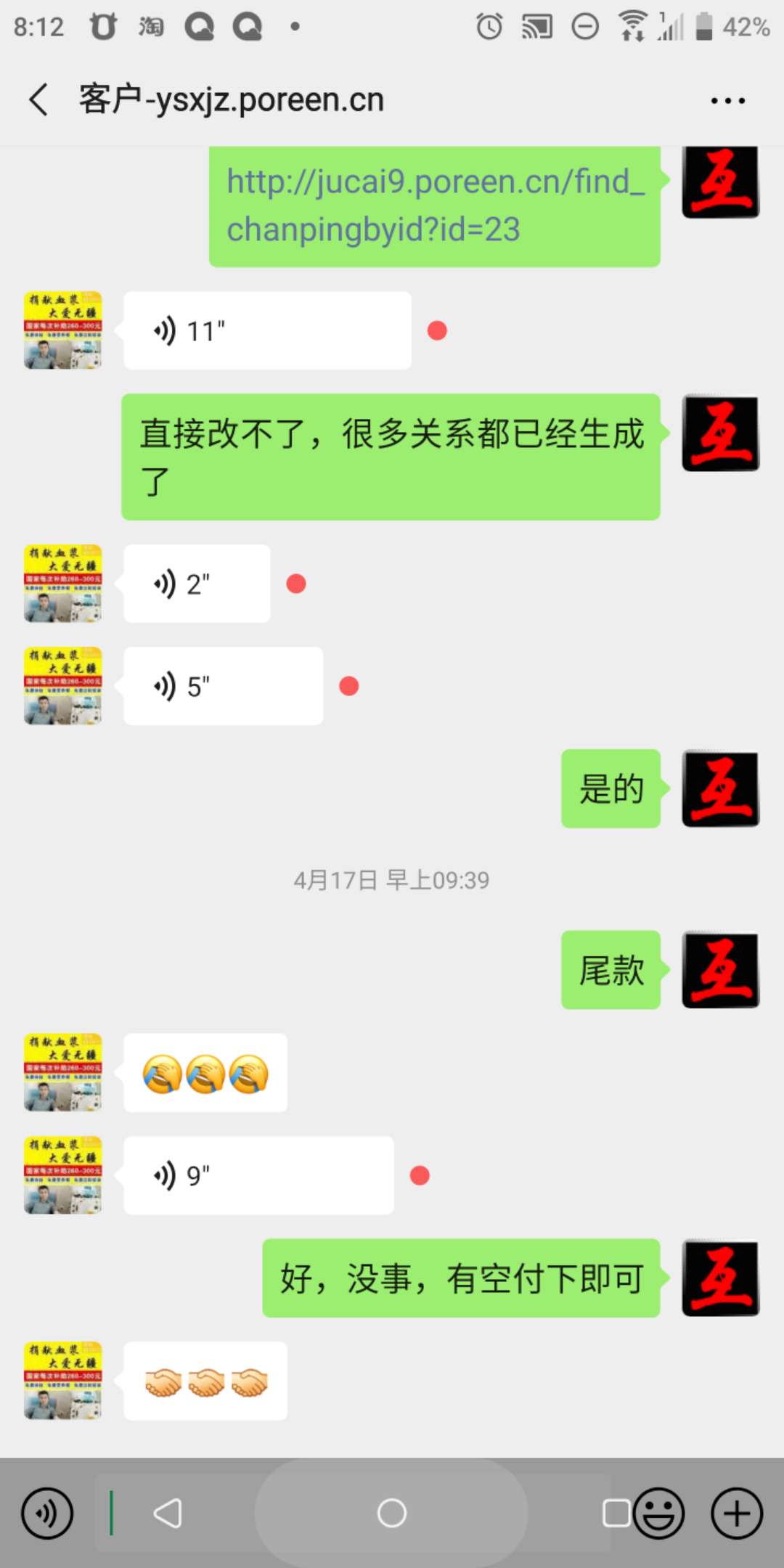Switch to voice input mode
This screenshot has height=1568, width=784.
click(47, 1514)
